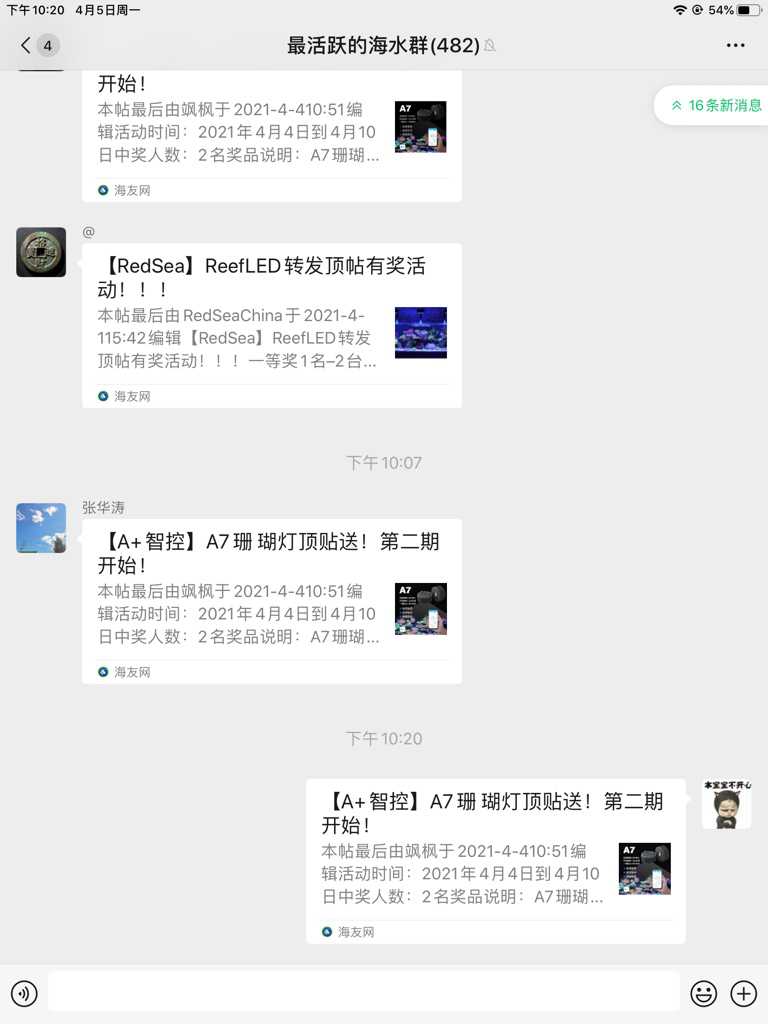Switch to voice message input
This screenshot has width=768, height=1024.
(24, 993)
